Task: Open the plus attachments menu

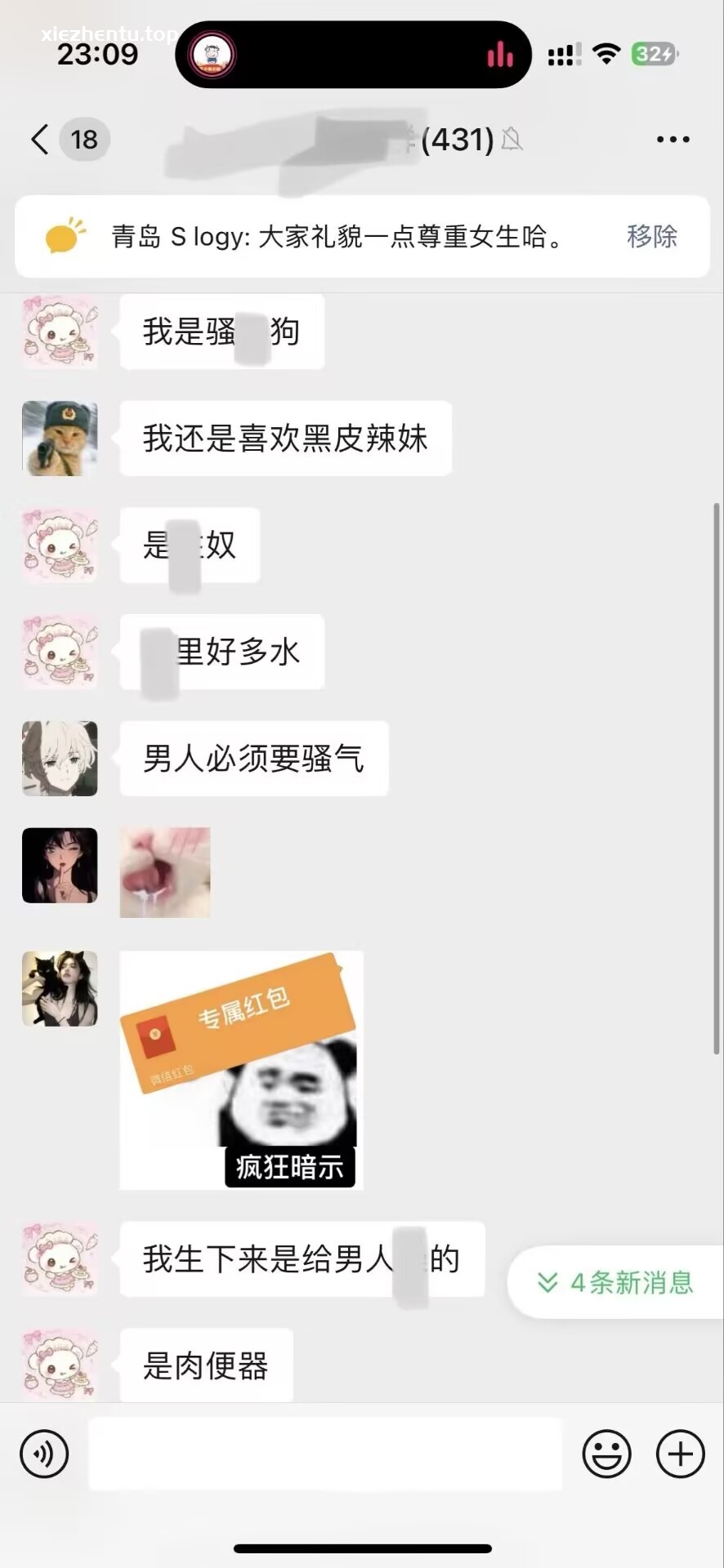Action: tap(680, 1454)
